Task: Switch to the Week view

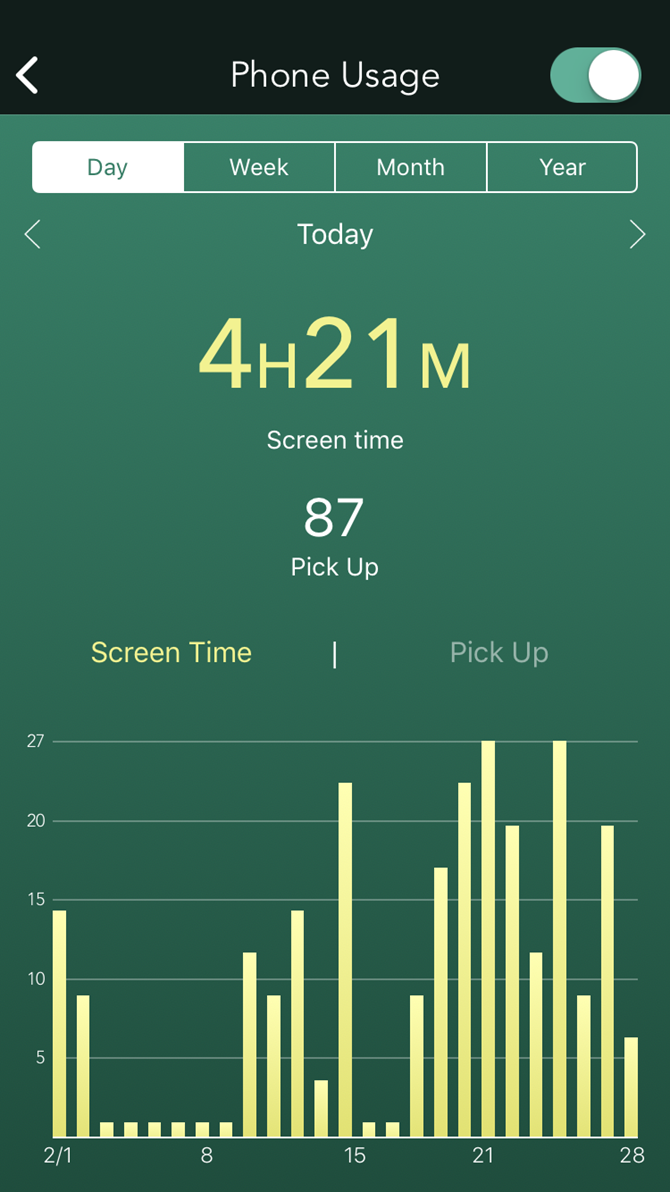Action: (x=259, y=167)
